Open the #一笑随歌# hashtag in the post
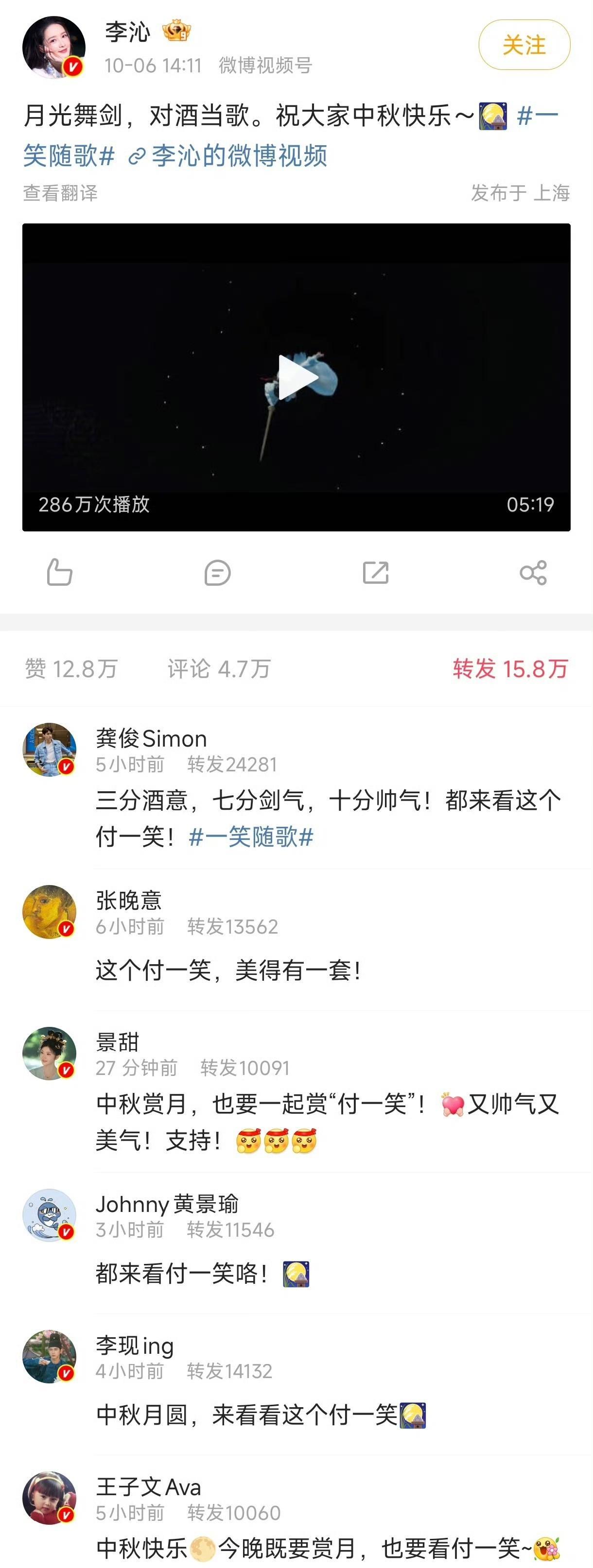The image size is (593, 1568). (68, 155)
